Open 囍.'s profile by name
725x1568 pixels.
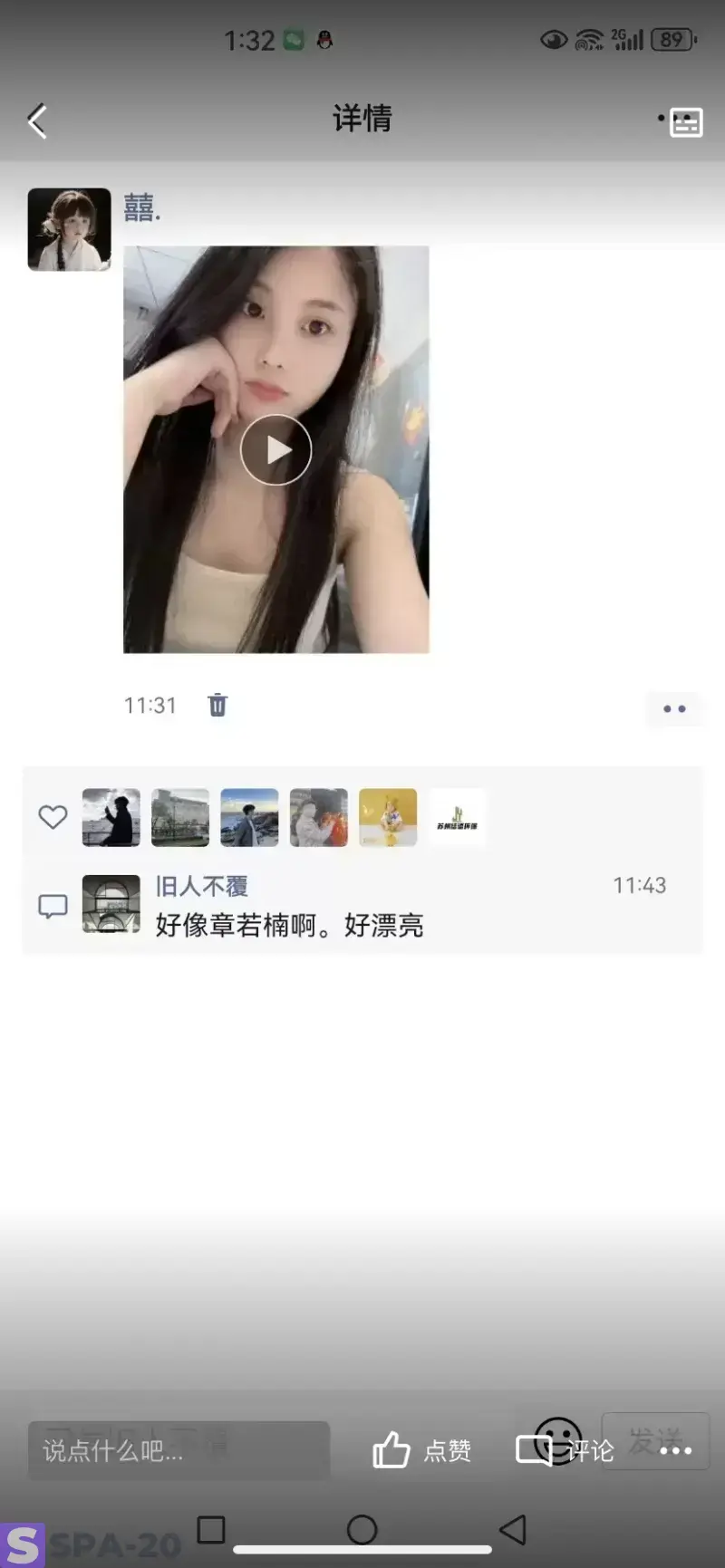click(x=141, y=208)
